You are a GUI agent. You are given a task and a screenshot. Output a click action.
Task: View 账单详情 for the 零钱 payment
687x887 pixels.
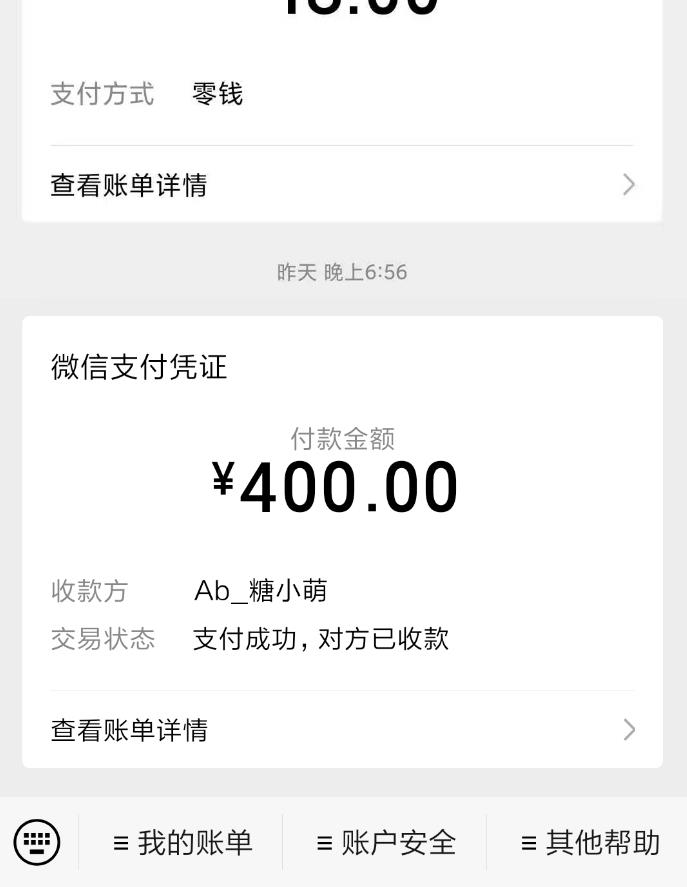point(342,185)
